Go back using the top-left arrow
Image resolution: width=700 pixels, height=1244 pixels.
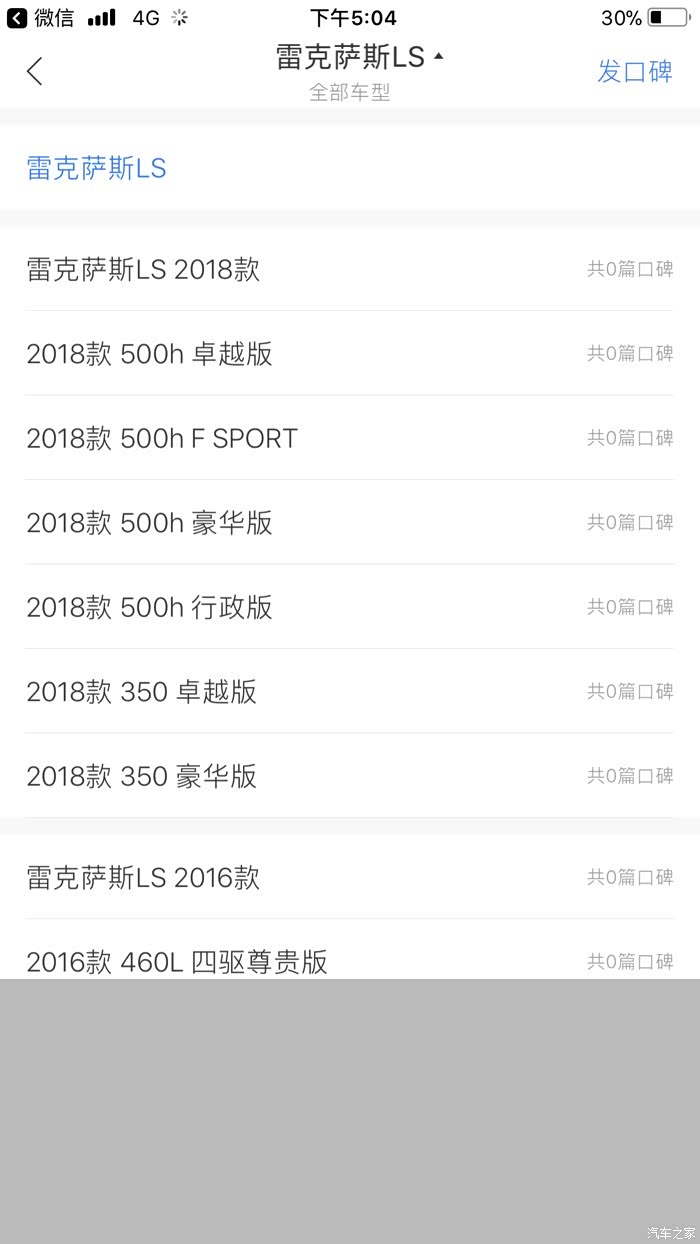35,71
